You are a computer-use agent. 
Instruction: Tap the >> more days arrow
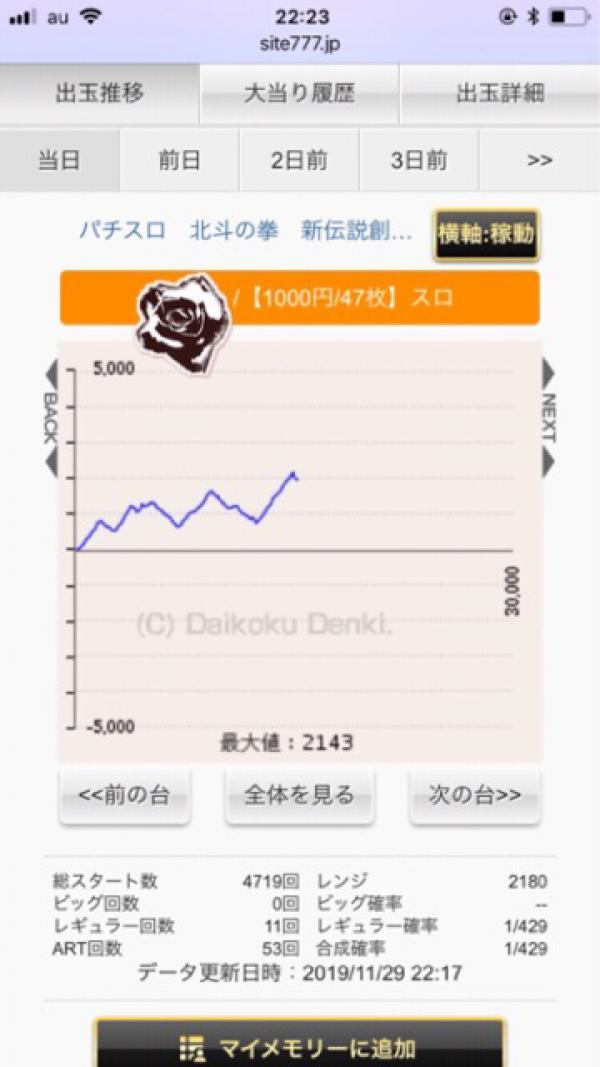pos(539,160)
